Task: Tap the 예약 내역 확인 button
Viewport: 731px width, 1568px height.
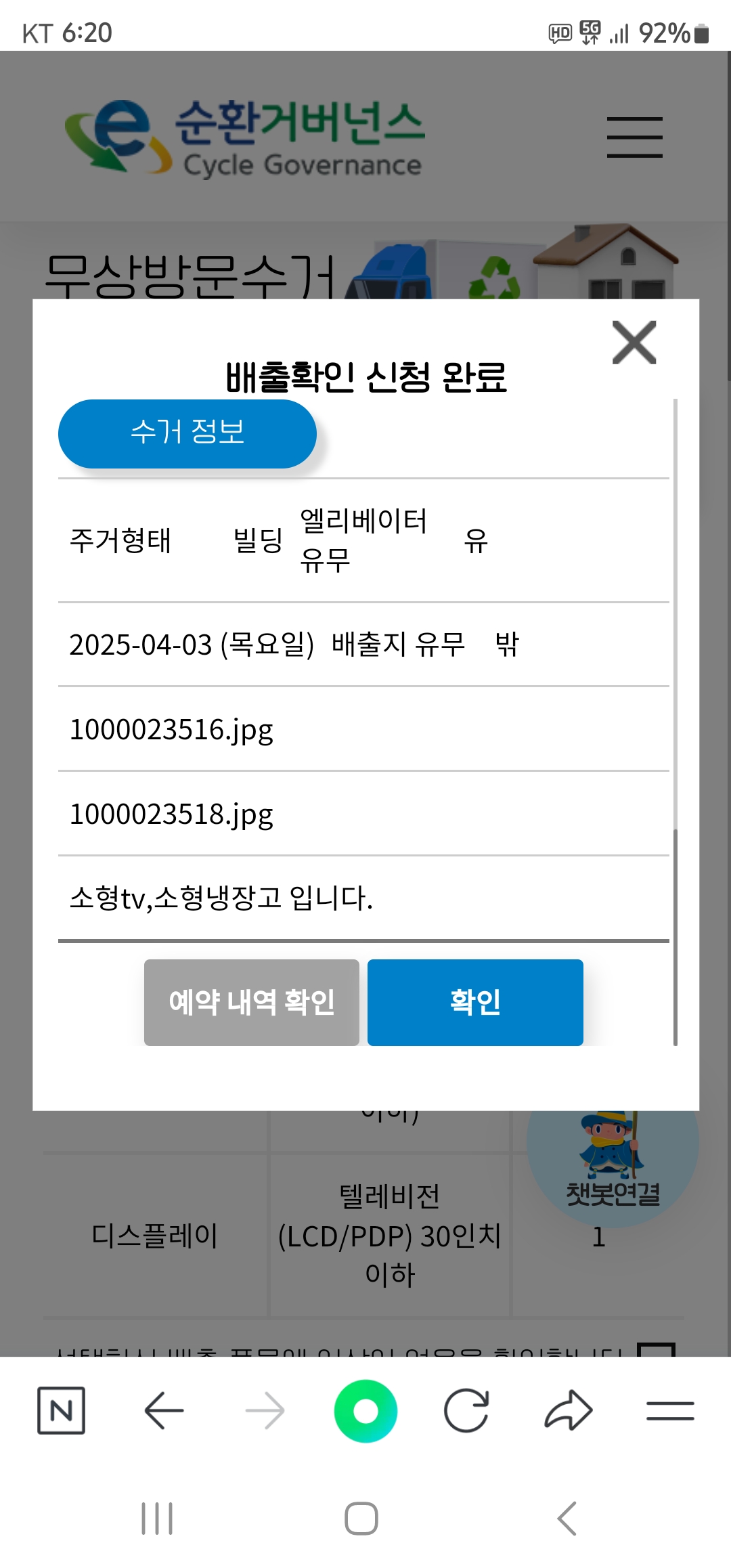Action: tap(252, 1002)
